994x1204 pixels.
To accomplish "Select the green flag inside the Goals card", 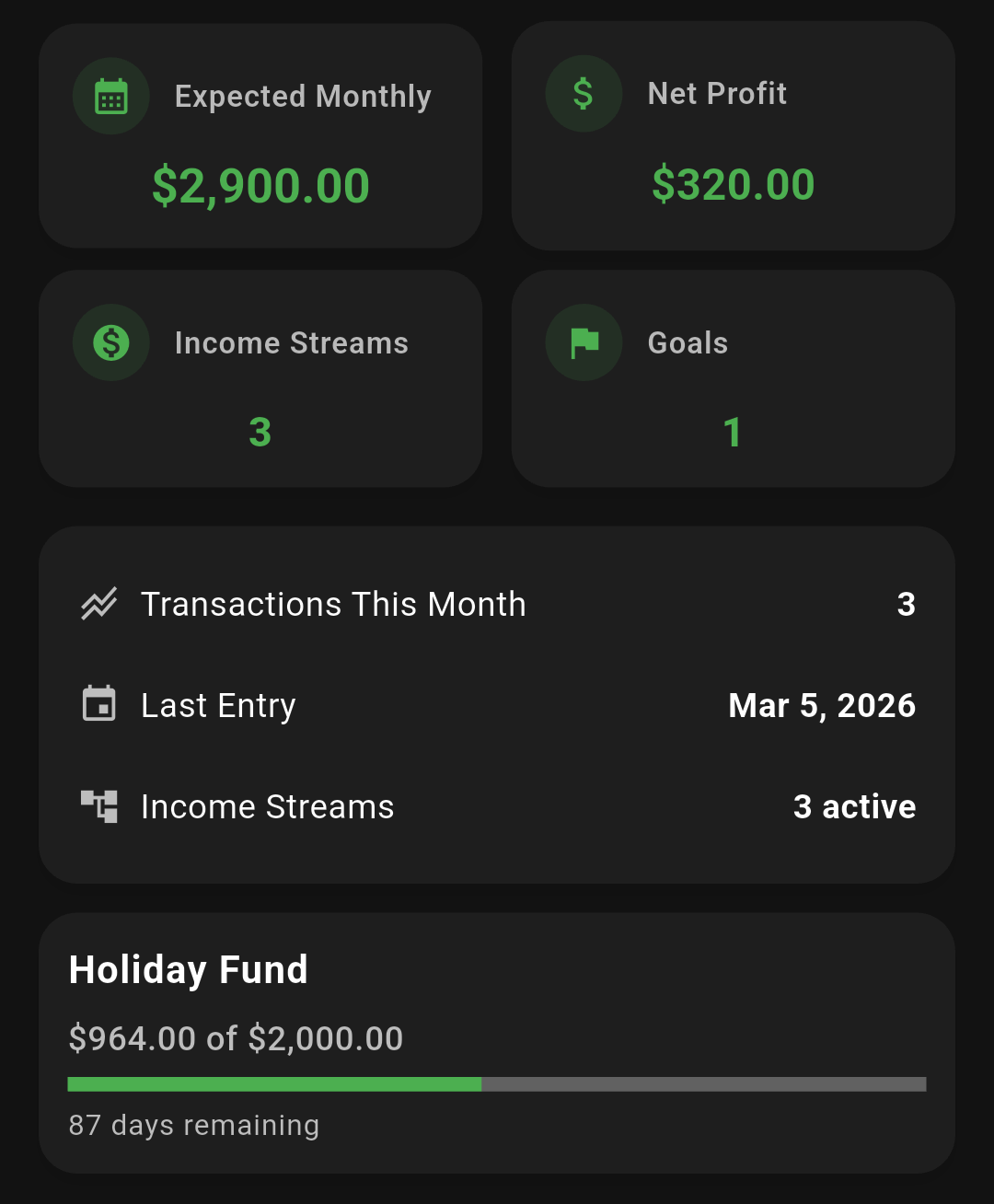I will 584,342.
